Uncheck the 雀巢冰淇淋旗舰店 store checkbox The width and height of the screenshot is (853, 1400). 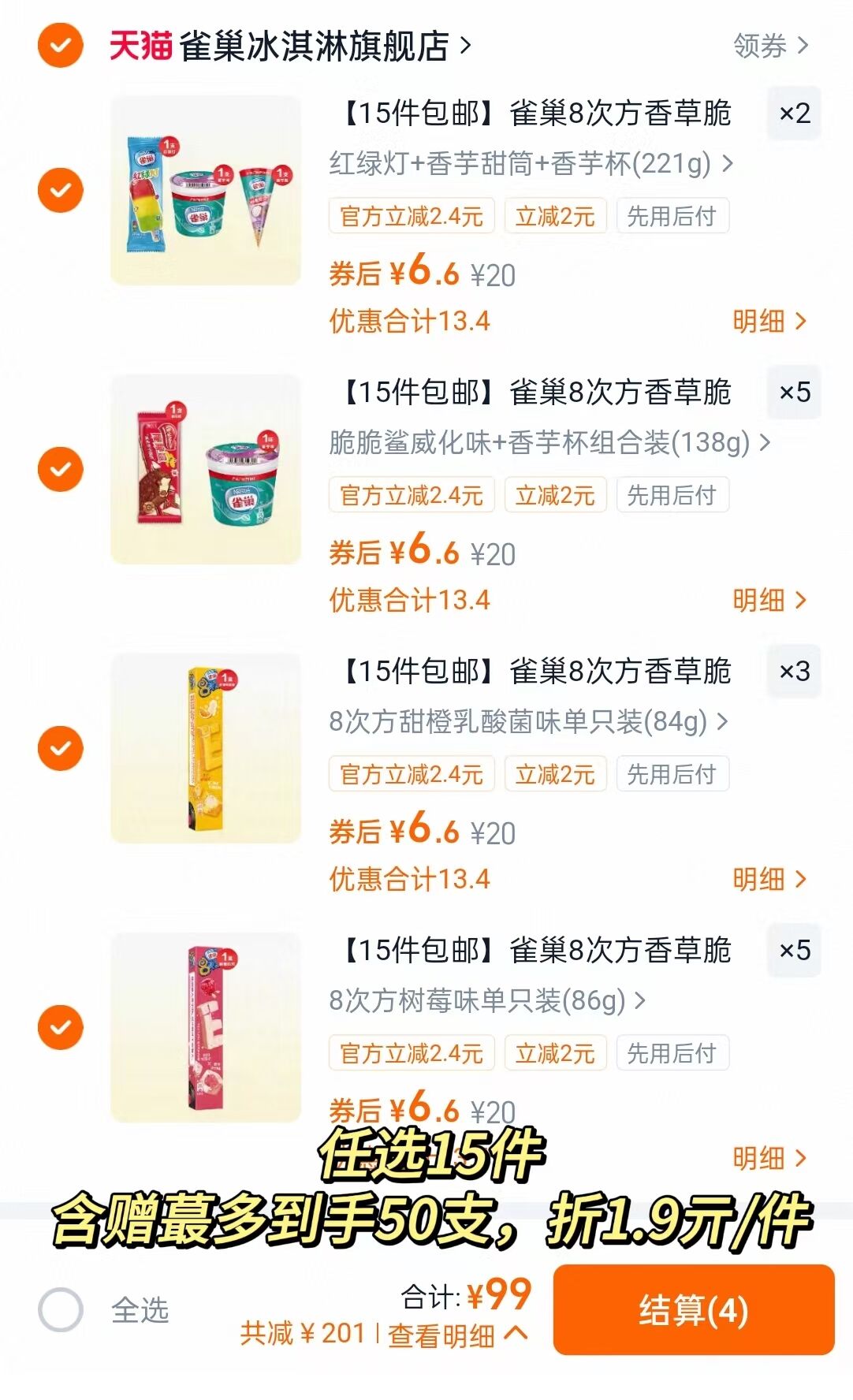coord(61,46)
